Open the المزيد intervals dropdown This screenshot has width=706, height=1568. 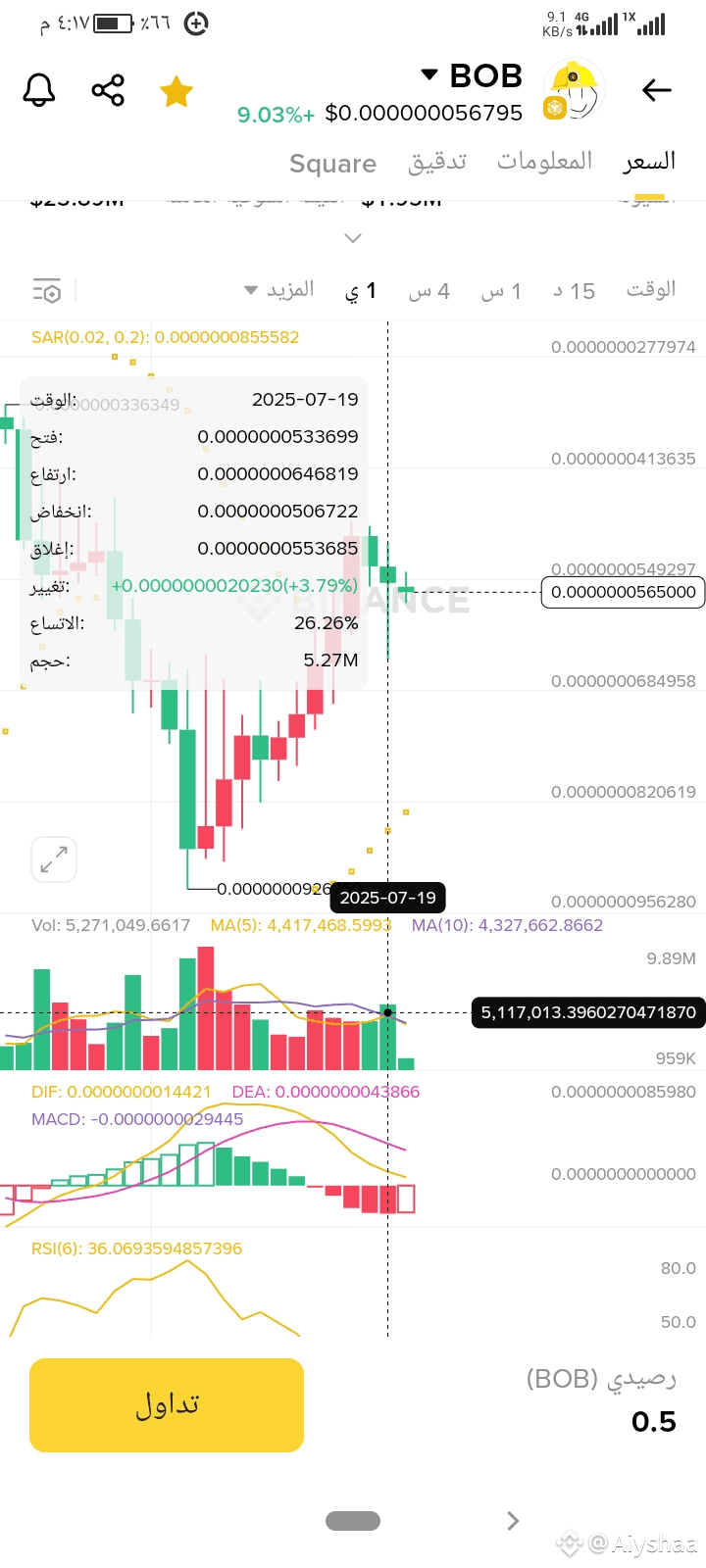(x=278, y=289)
